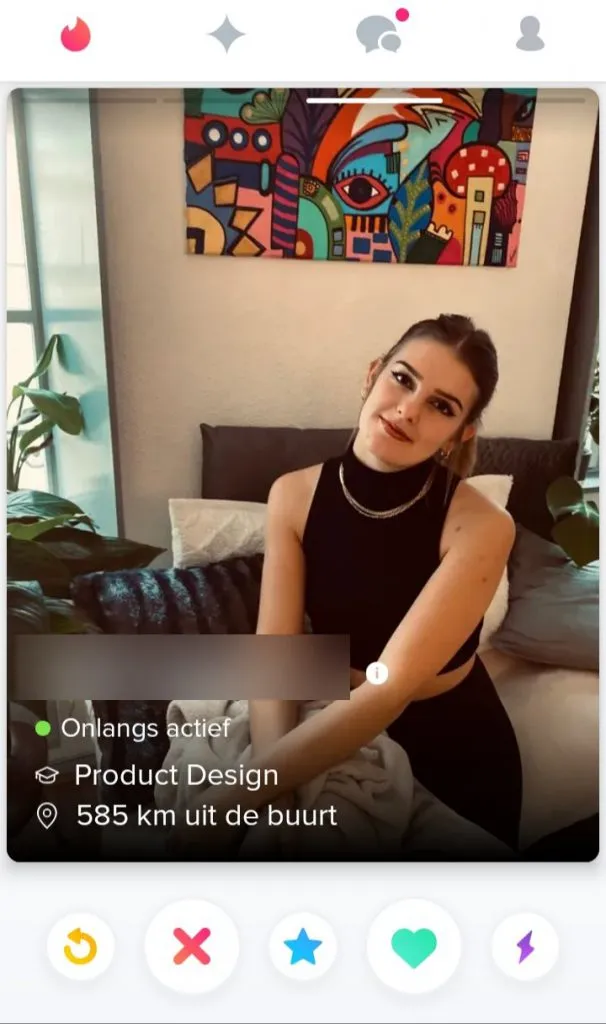Send a Super Like star
Screen dimensions: 606x1024
point(302,946)
